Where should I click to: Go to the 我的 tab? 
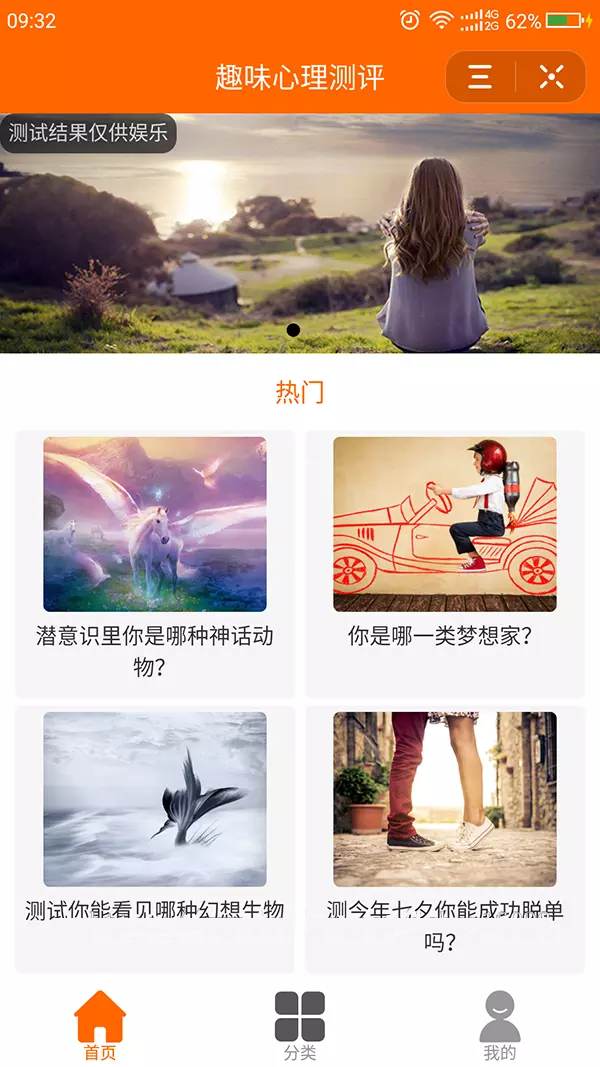coord(499,1026)
